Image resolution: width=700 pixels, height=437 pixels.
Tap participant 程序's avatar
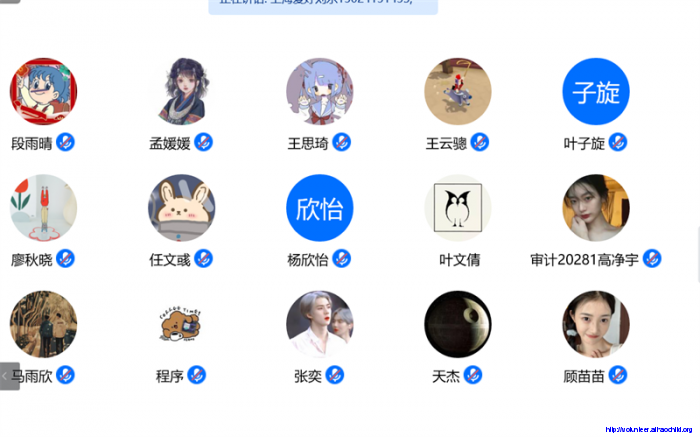(x=181, y=324)
